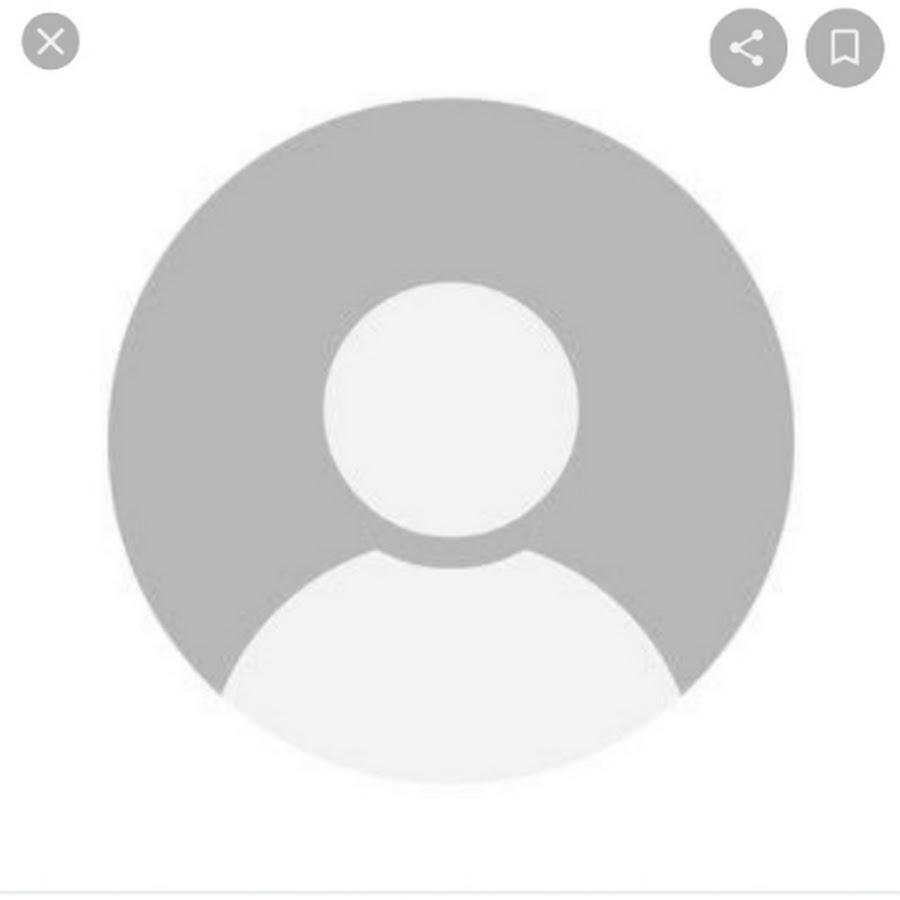Close the image preview
900x900 pixels.
coord(50,42)
